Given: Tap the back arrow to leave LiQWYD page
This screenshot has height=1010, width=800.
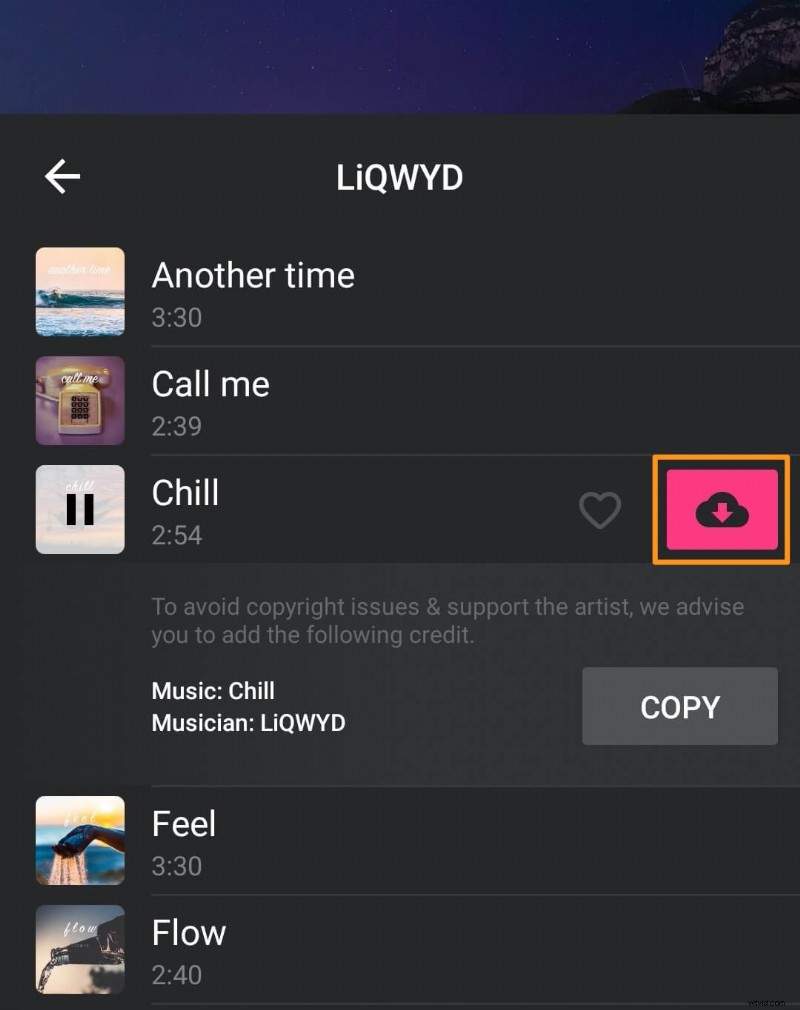Looking at the screenshot, I should (62, 176).
